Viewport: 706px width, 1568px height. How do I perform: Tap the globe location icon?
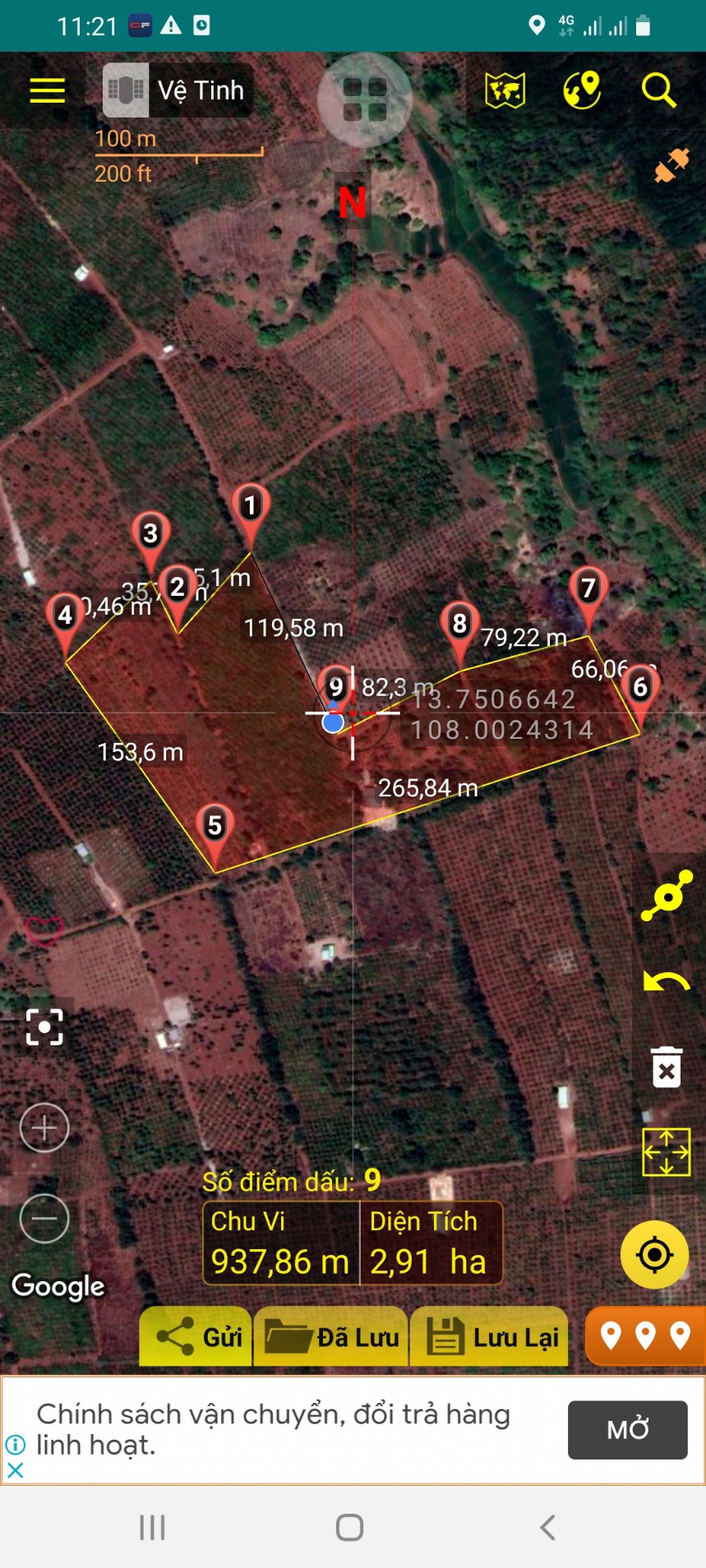click(582, 90)
